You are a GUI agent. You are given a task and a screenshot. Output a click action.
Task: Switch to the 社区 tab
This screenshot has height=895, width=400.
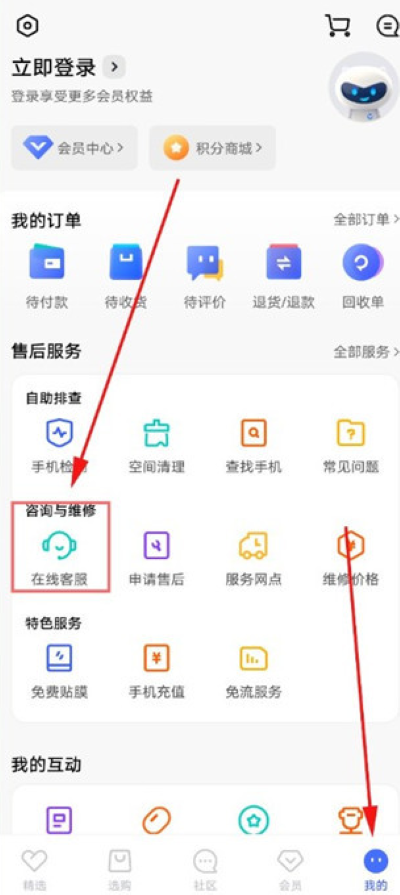[x=205, y=870]
